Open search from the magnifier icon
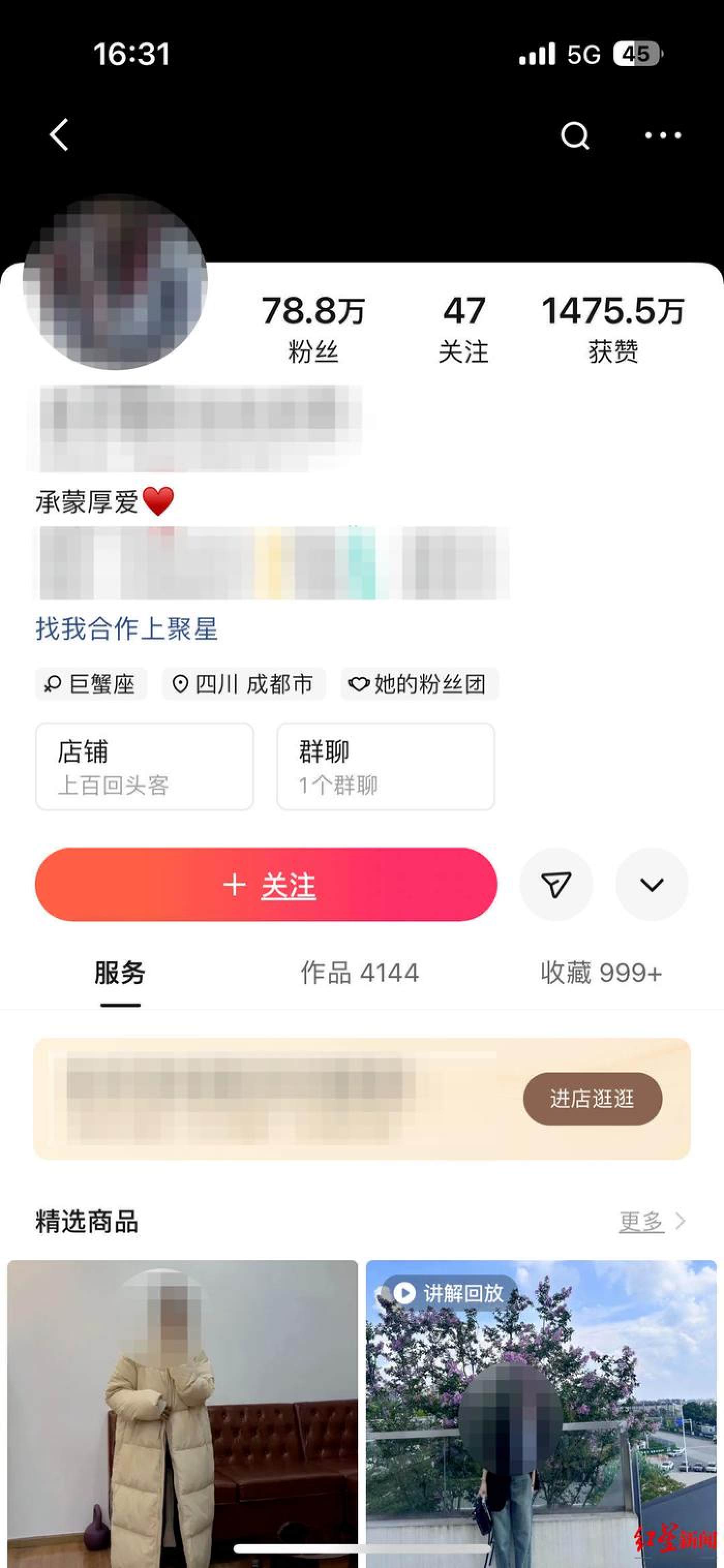Viewport: 724px width, 1568px height. tap(575, 135)
